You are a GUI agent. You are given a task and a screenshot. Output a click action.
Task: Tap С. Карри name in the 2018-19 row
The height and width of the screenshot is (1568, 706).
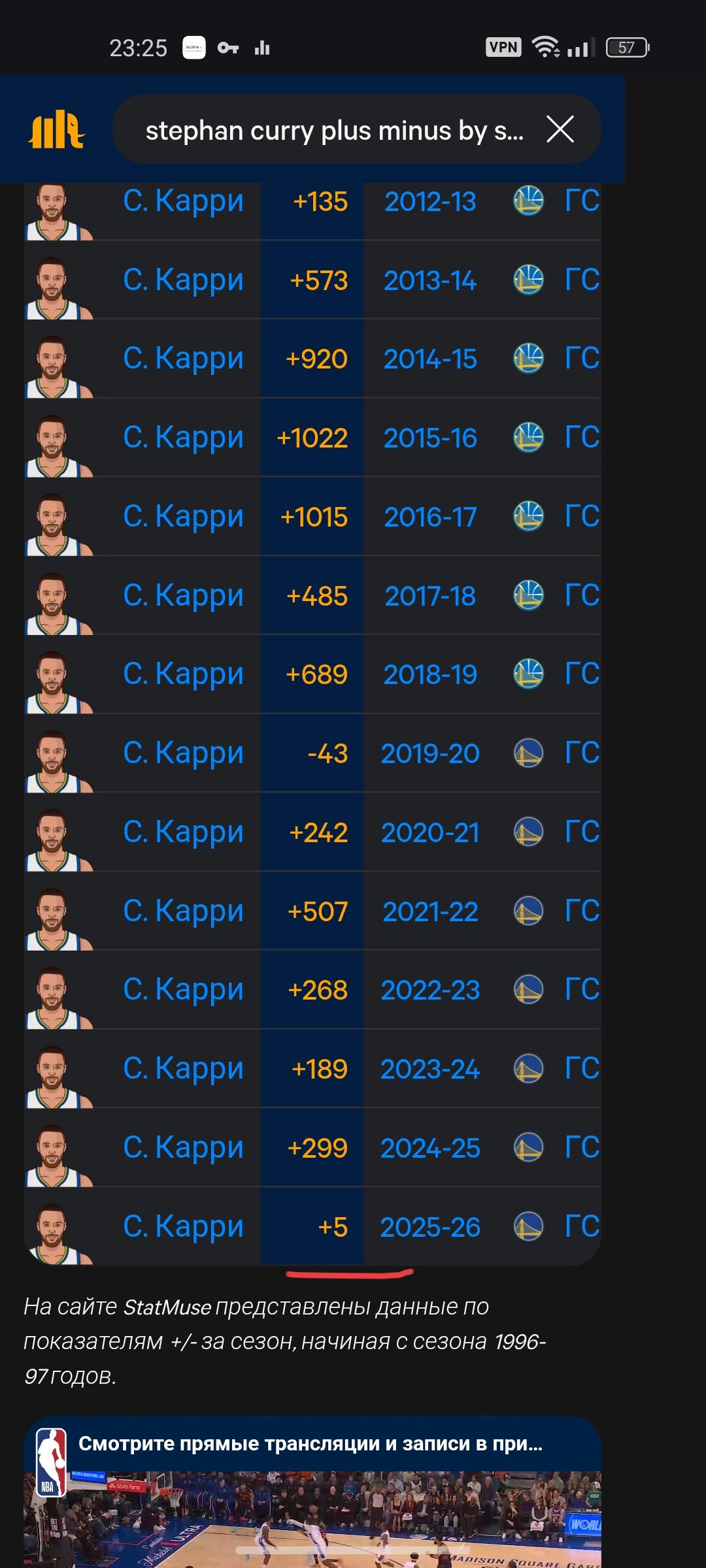pyautogui.click(x=183, y=674)
